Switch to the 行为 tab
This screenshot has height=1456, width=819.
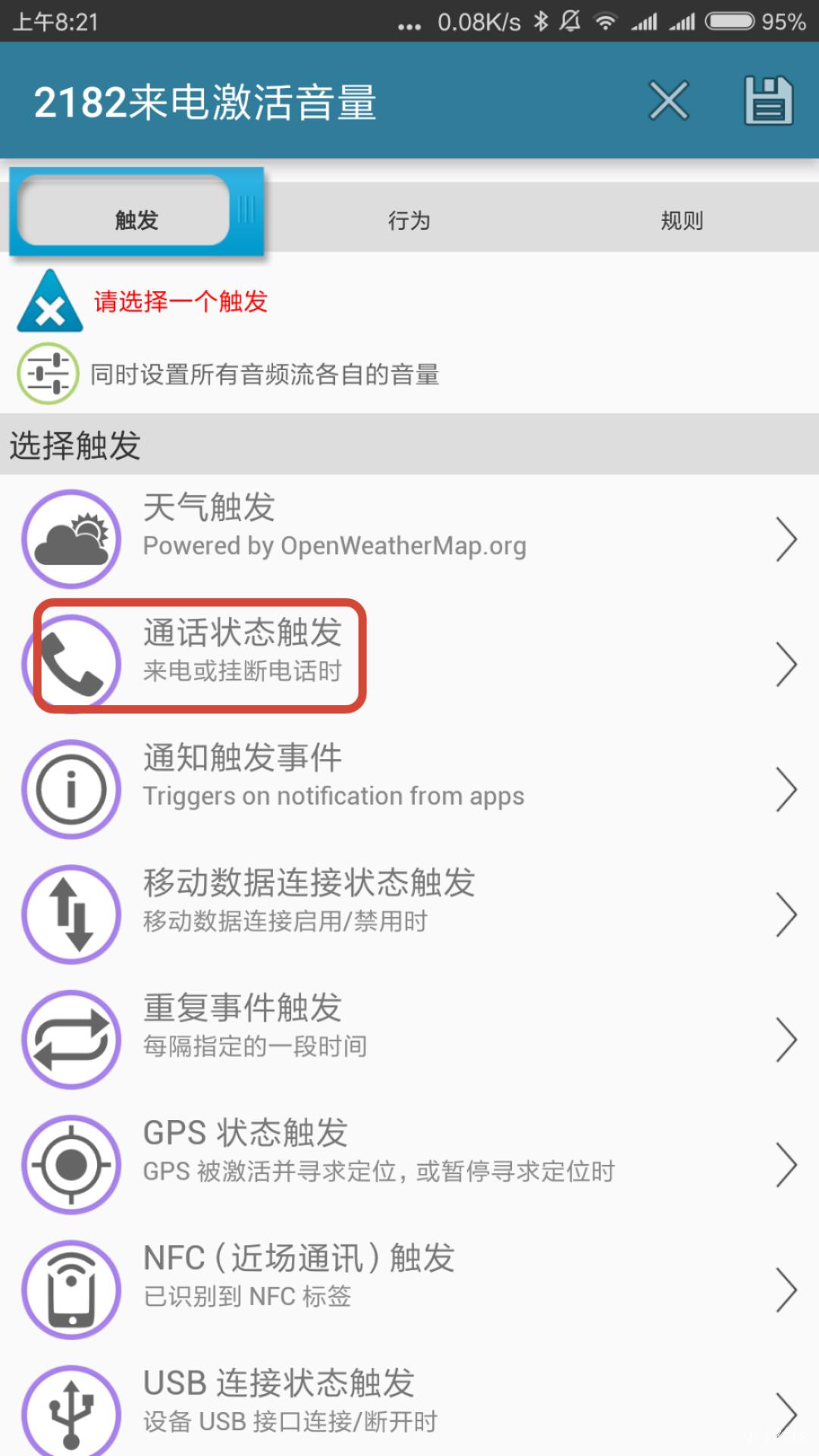tap(409, 220)
